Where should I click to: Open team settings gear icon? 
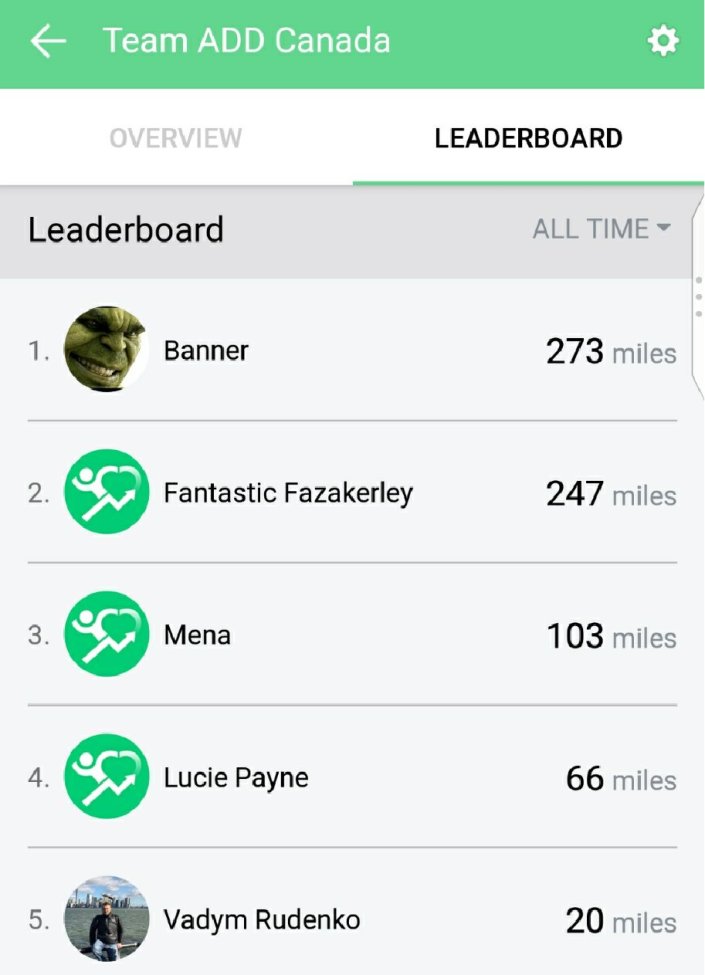663,41
